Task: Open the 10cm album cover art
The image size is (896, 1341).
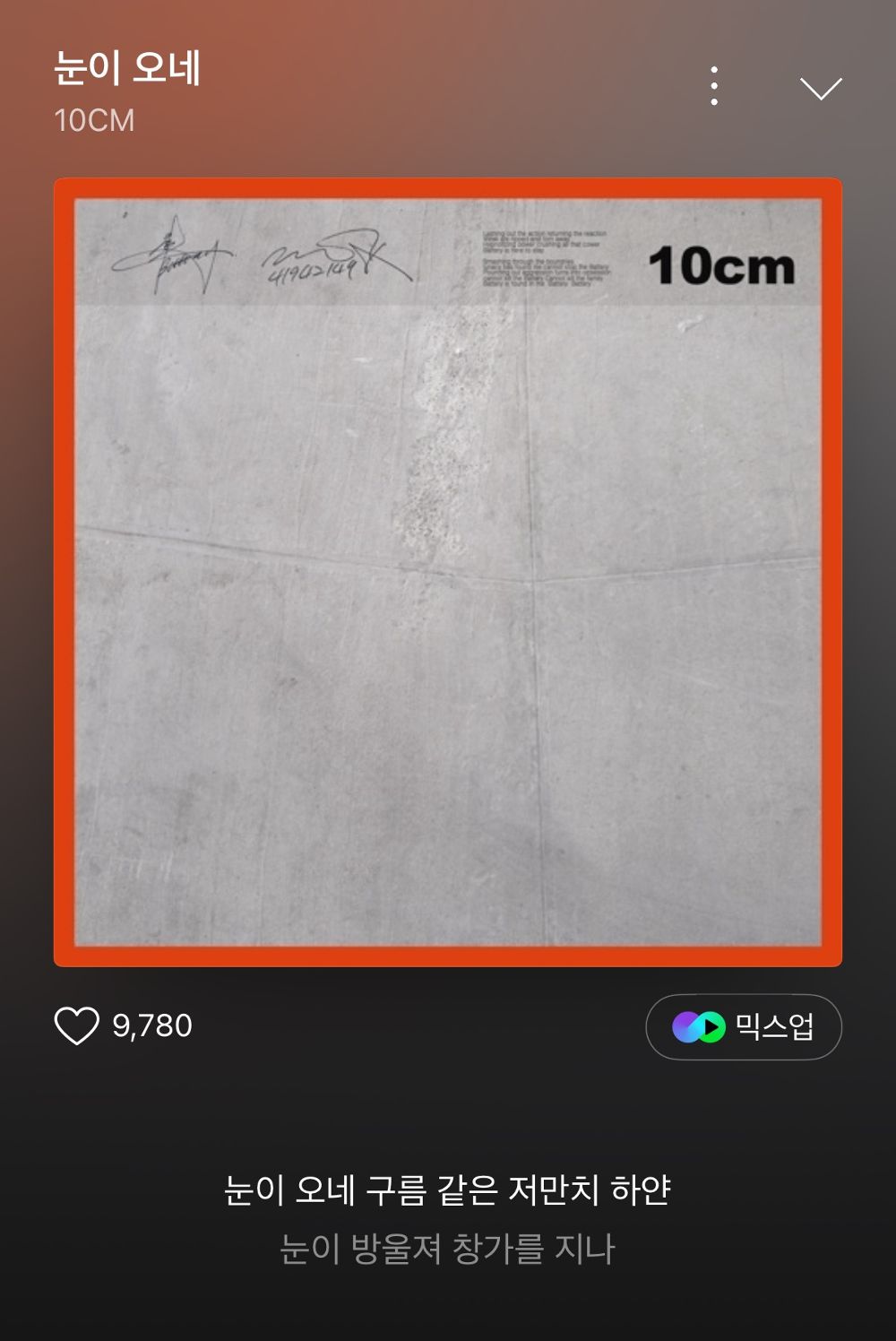Action: [448, 572]
